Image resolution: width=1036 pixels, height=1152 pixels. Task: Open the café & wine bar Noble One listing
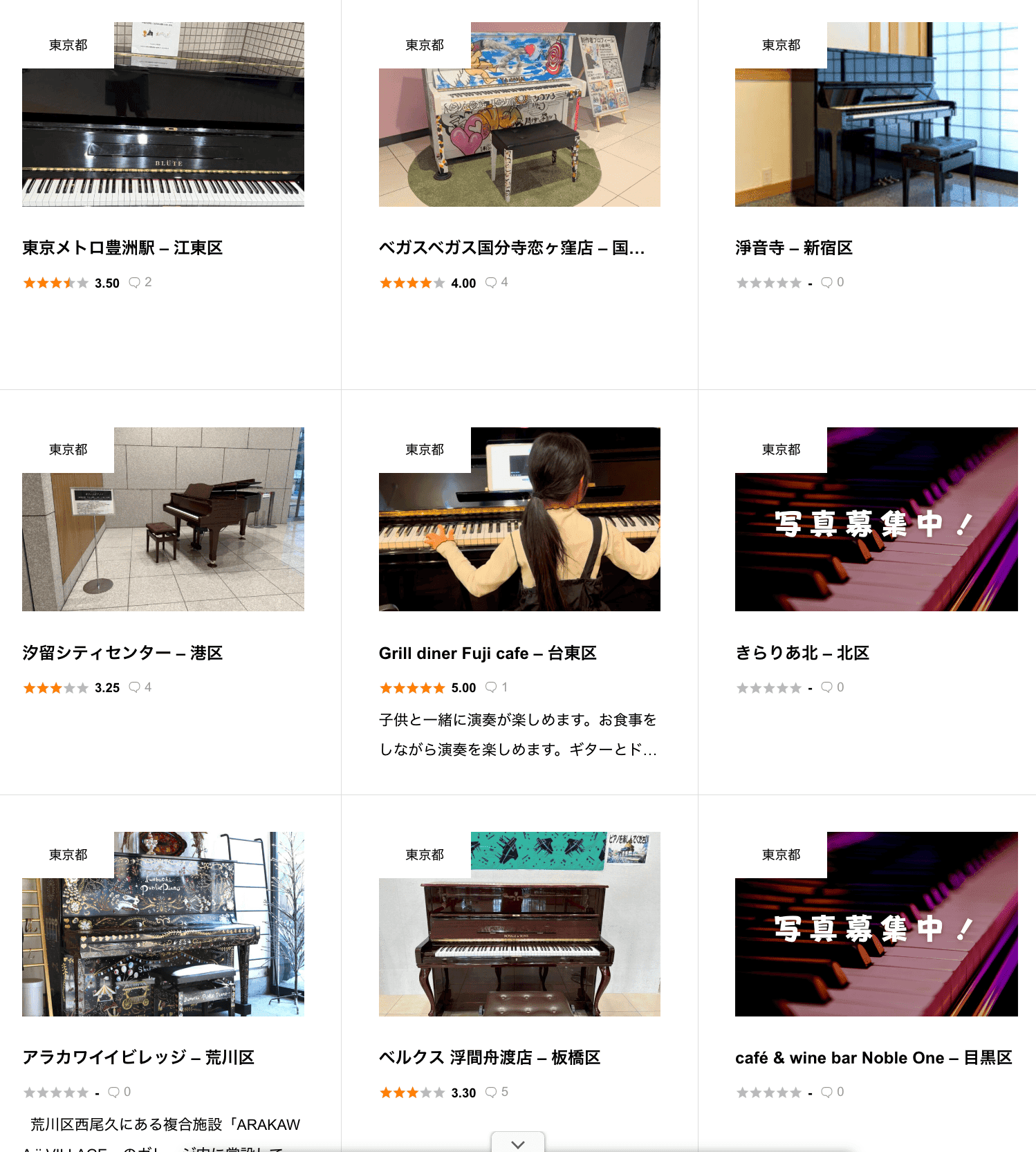coord(873,1058)
